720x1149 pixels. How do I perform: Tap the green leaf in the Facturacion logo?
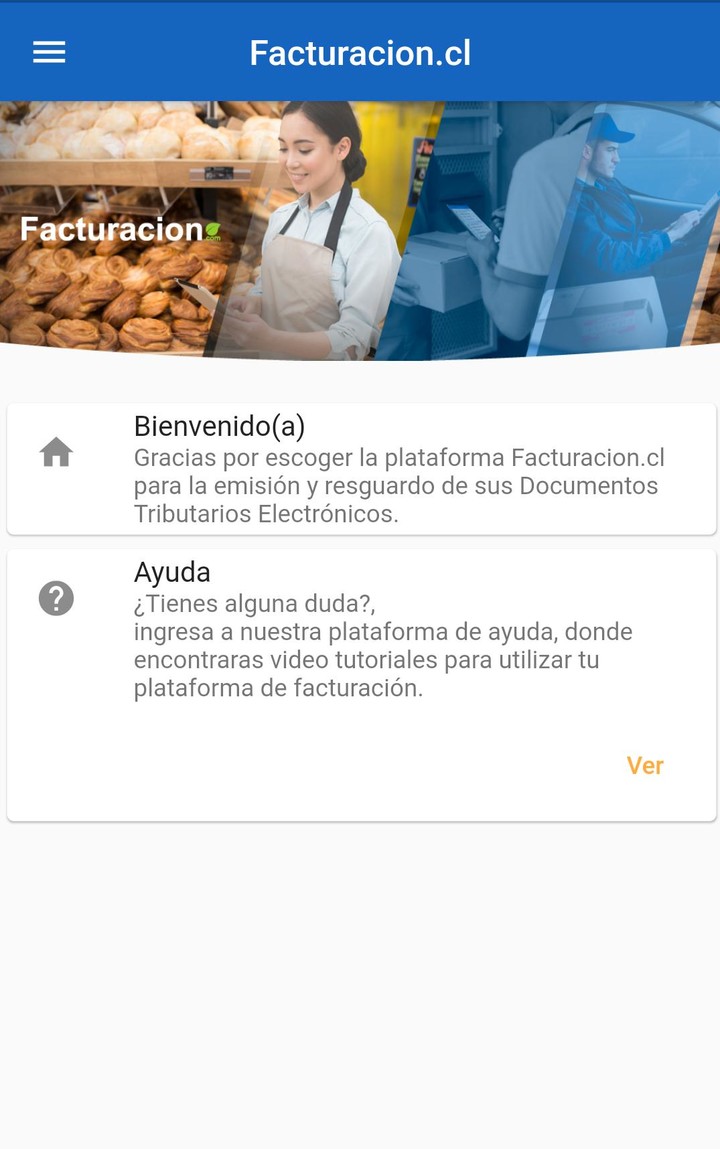pos(213,228)
